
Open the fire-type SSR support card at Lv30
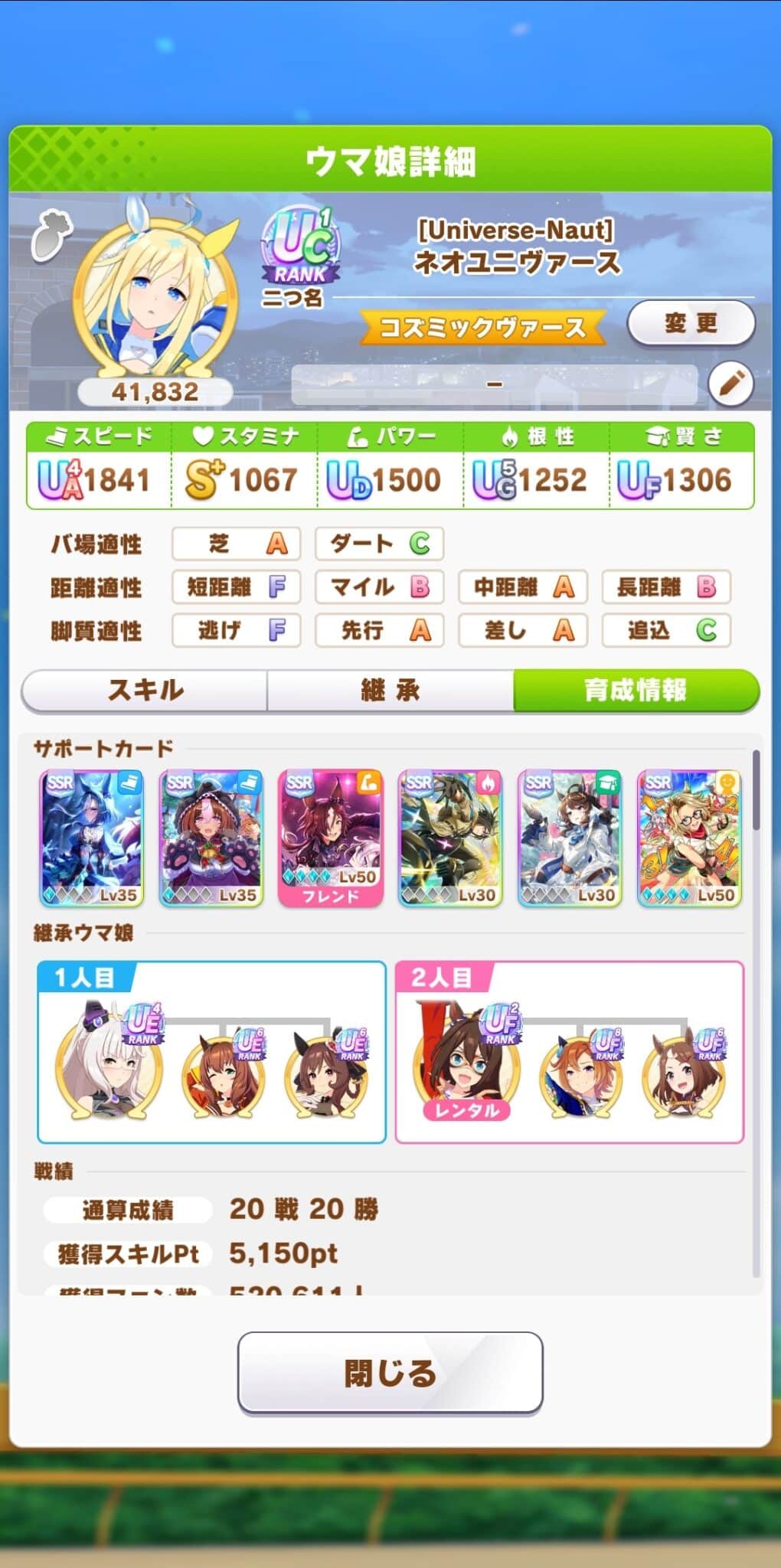(x=449, y=838)
